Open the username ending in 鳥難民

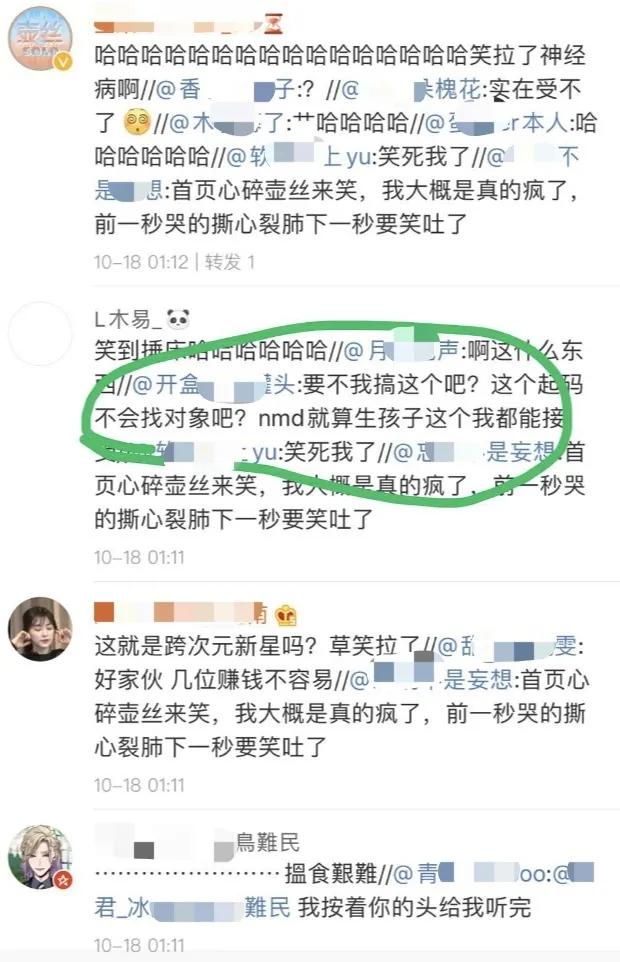coord(266,843)
